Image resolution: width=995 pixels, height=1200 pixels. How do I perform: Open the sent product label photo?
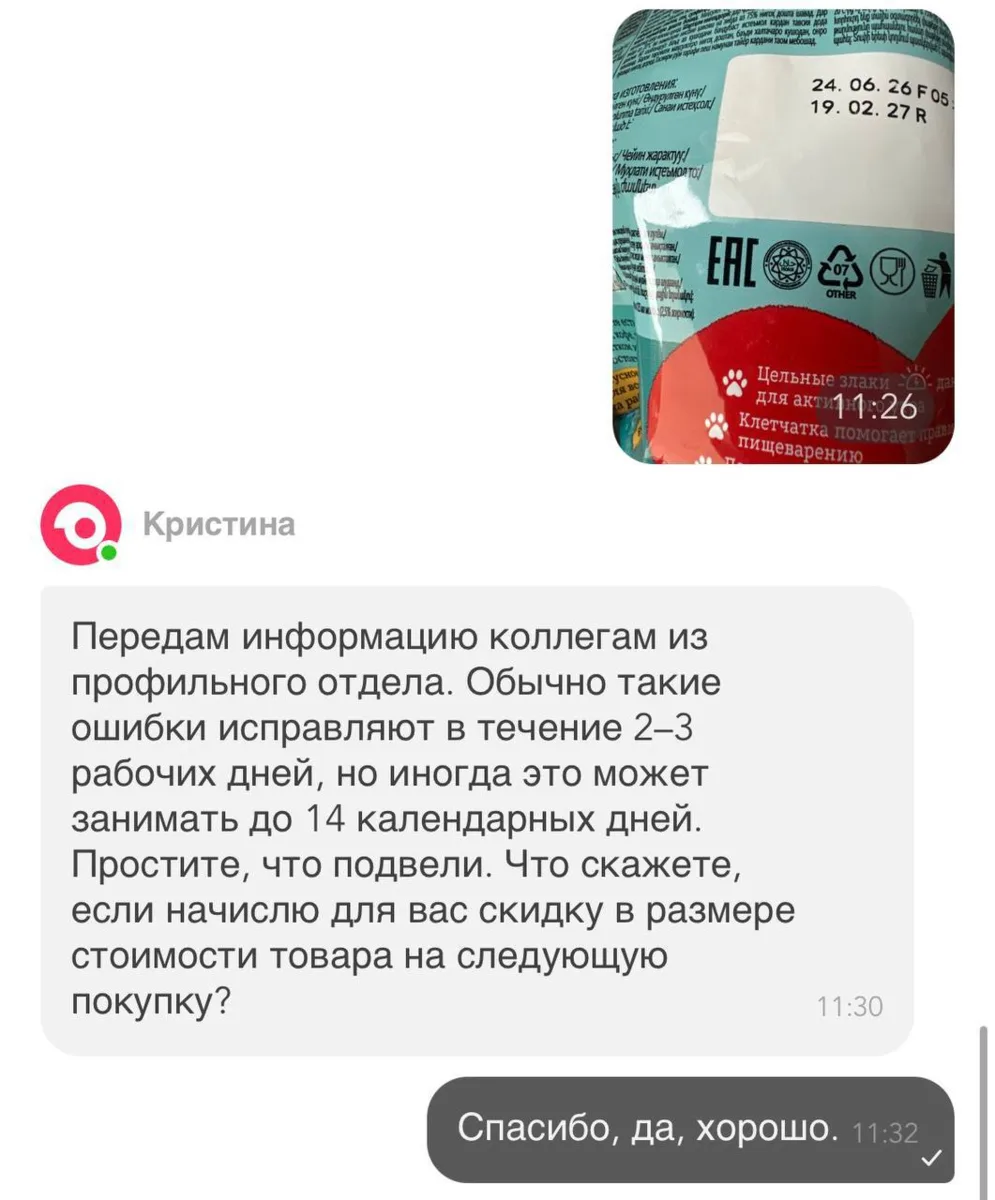pyautogui.click(x=783, y=237)
